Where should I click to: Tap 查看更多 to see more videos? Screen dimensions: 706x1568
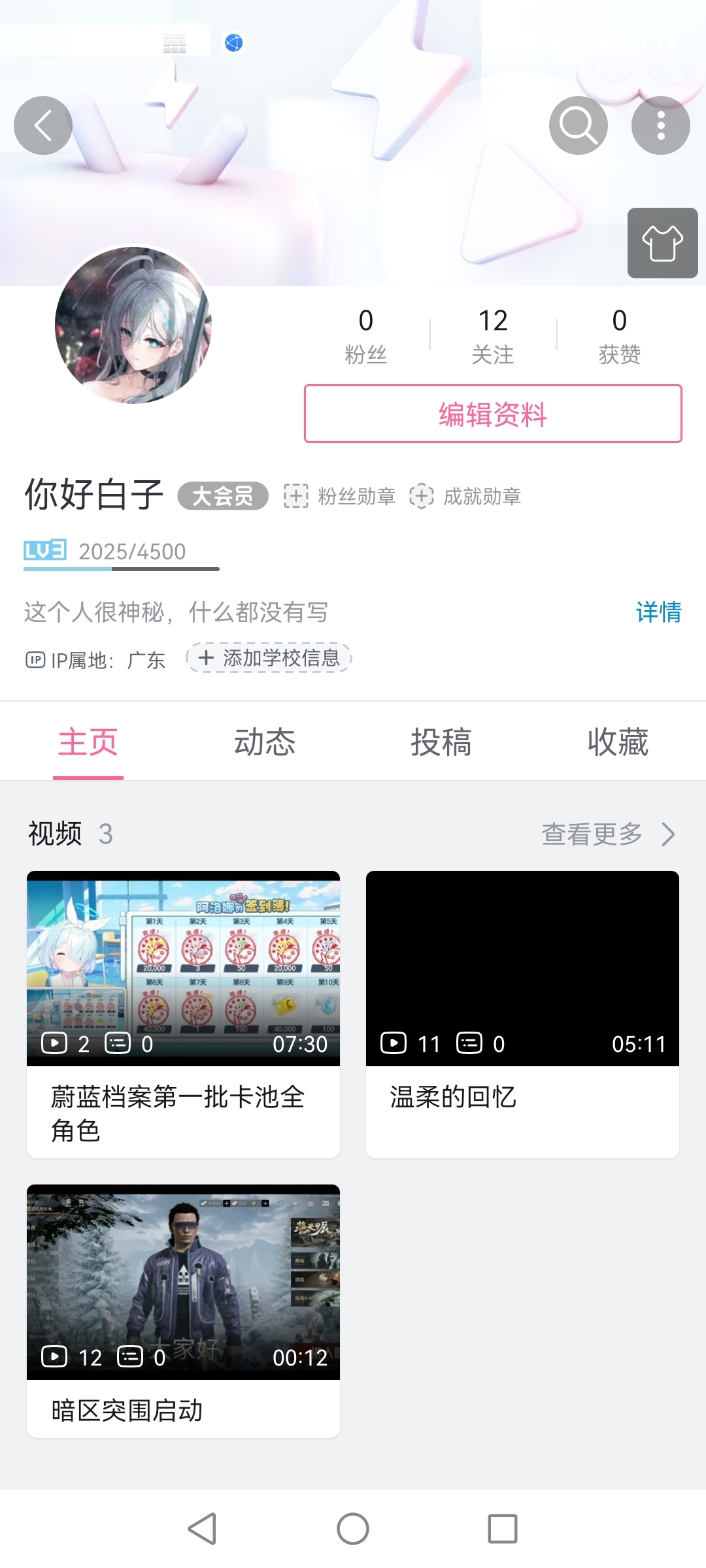(x=608, y=834)
